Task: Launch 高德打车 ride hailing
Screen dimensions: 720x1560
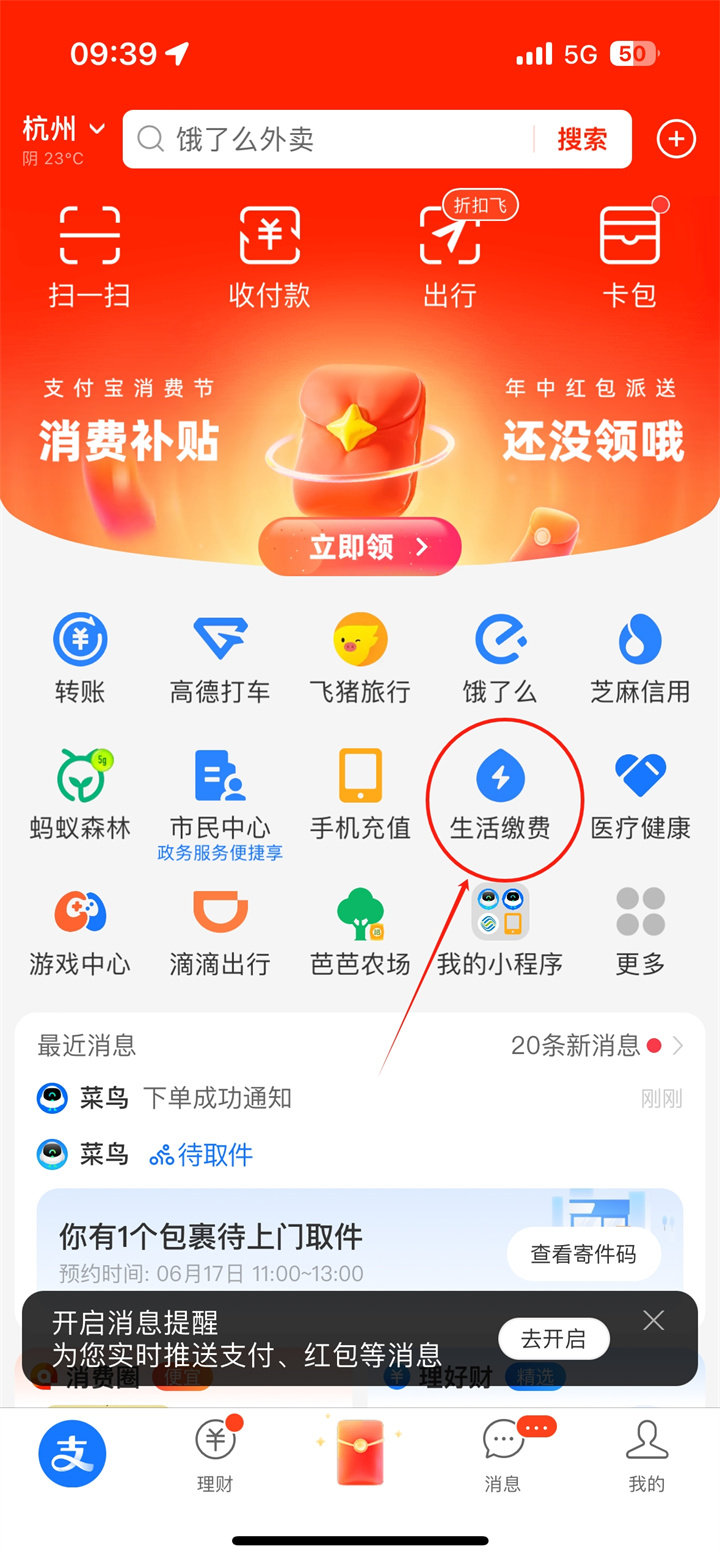Action: point(220,655)
